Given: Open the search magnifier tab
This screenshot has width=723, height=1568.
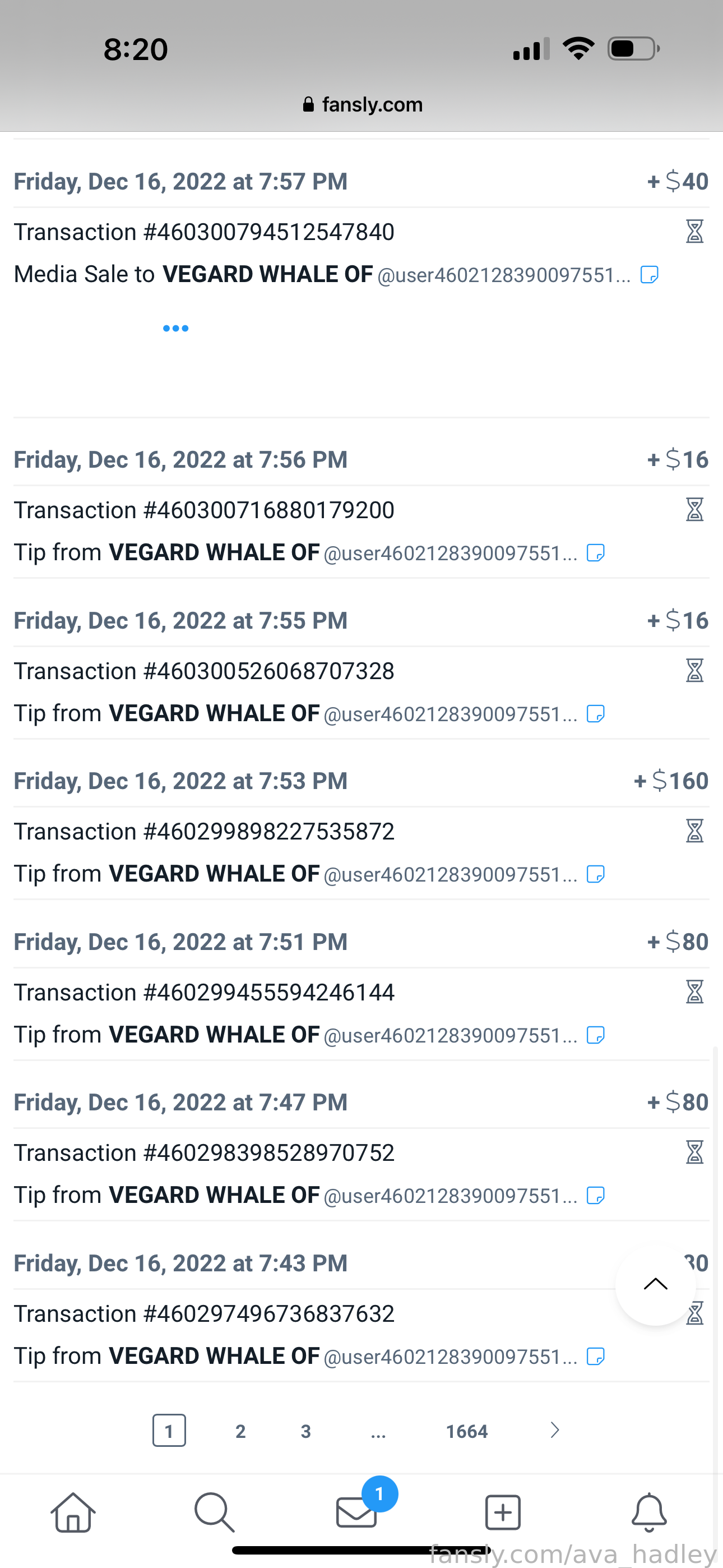Looking at the screenshot, I should (x=214, y=1512).
